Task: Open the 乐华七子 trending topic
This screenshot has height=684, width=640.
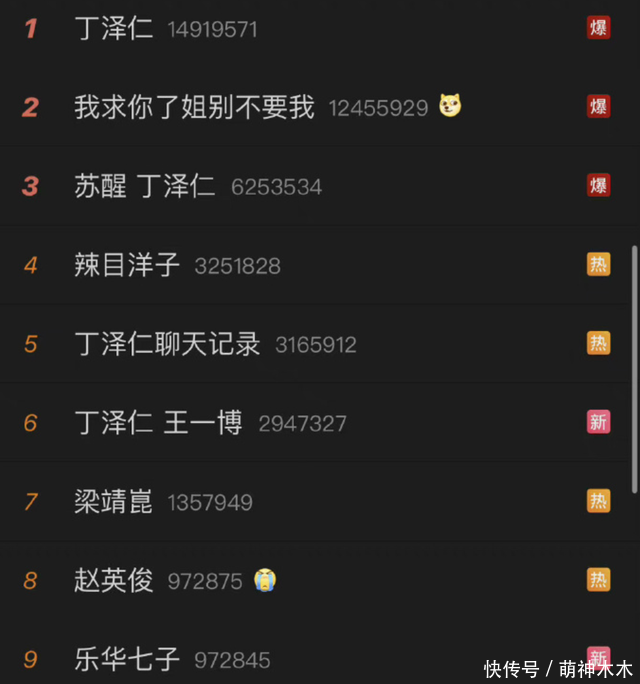Action: click(x=127, y=659)
